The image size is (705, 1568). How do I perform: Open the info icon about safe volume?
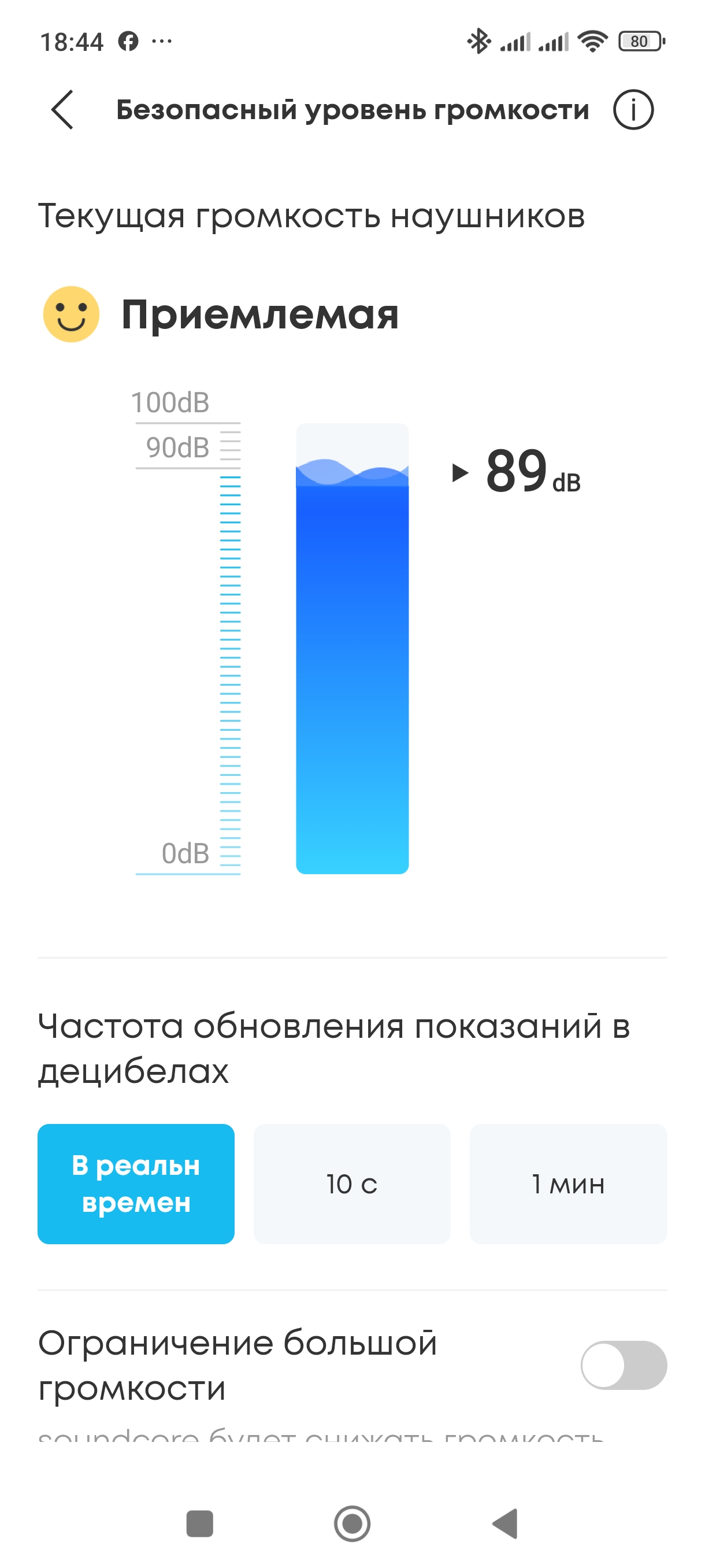coord(633,110)
